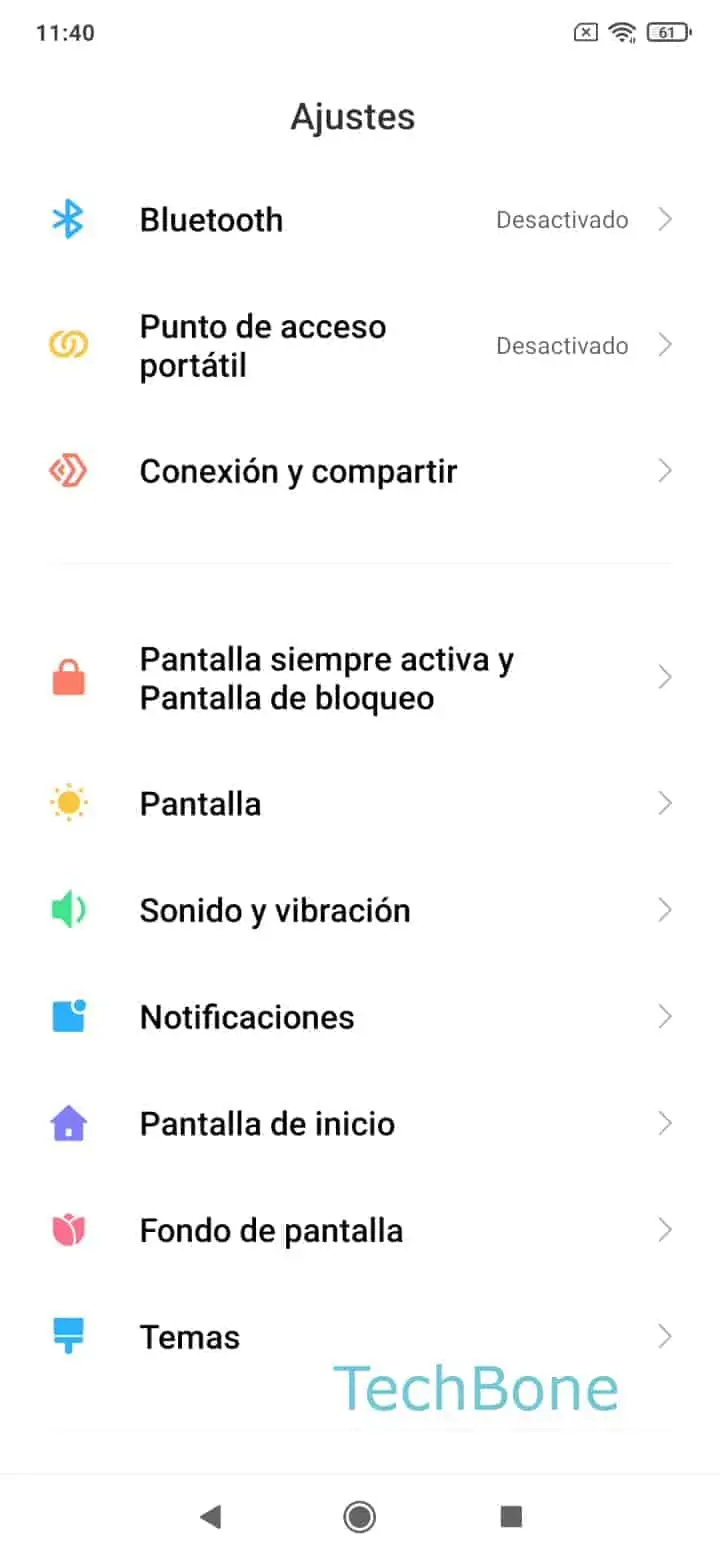This screenshot has width=720, height=1560.
Task: Click the lock icon for Pantalla de bloqueo
Action: (x=68, y=677)
